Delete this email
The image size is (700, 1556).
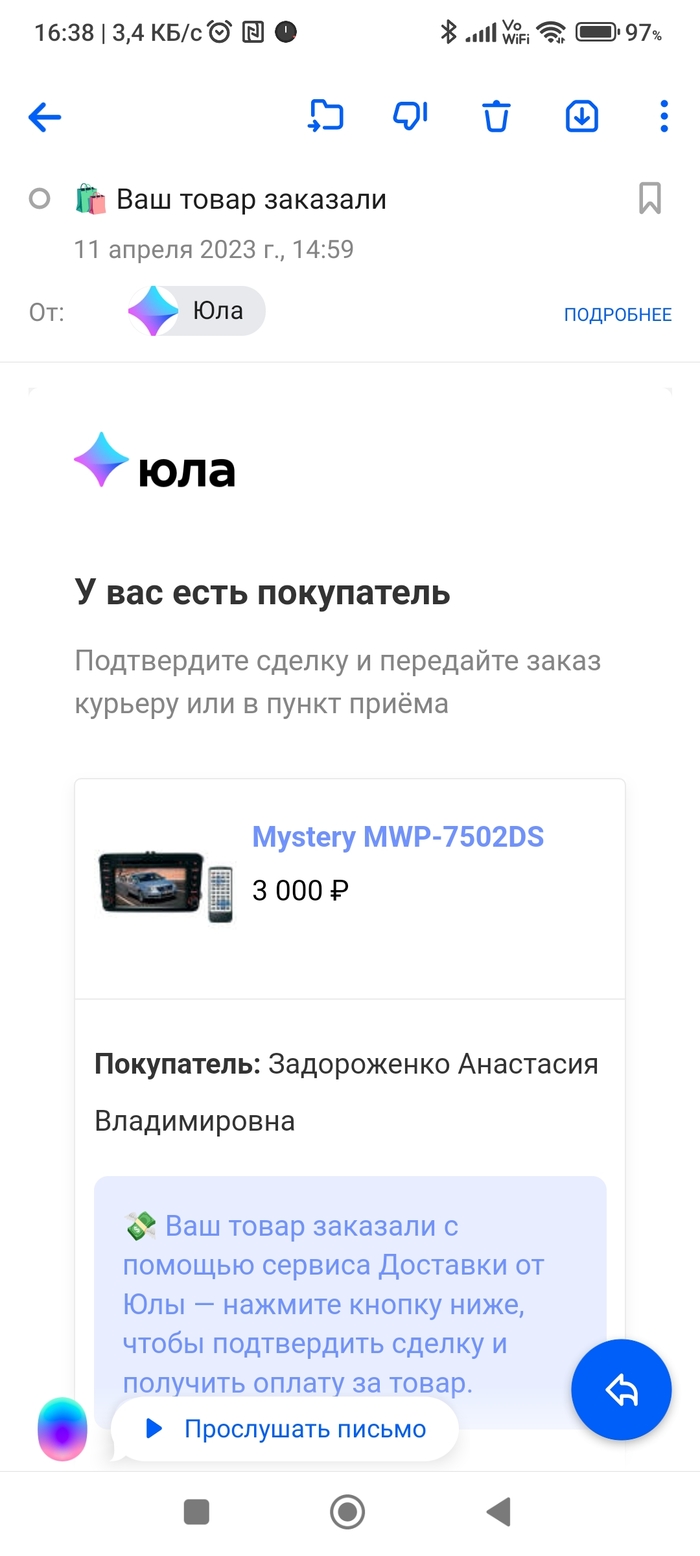point(496,117)
